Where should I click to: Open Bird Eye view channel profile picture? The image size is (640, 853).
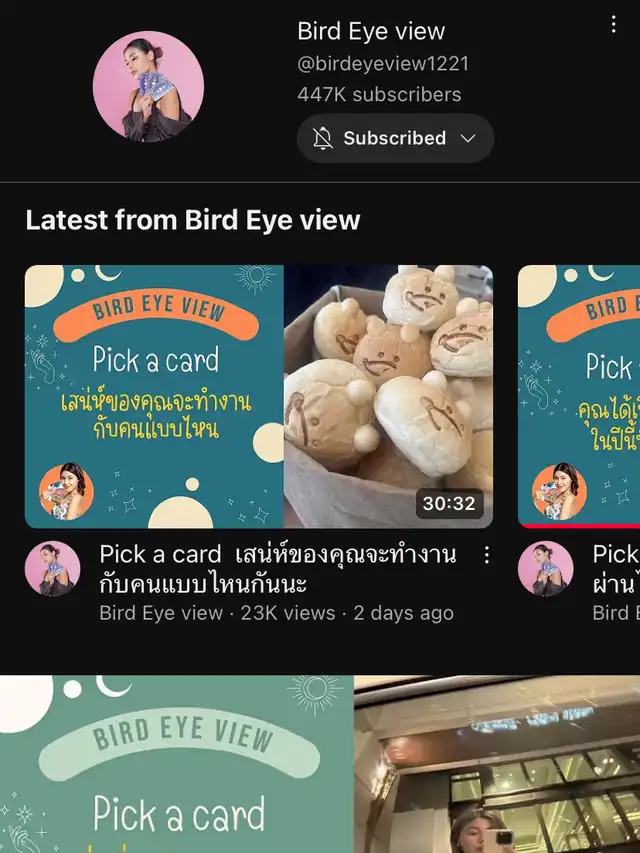click(x=149, y=86)
